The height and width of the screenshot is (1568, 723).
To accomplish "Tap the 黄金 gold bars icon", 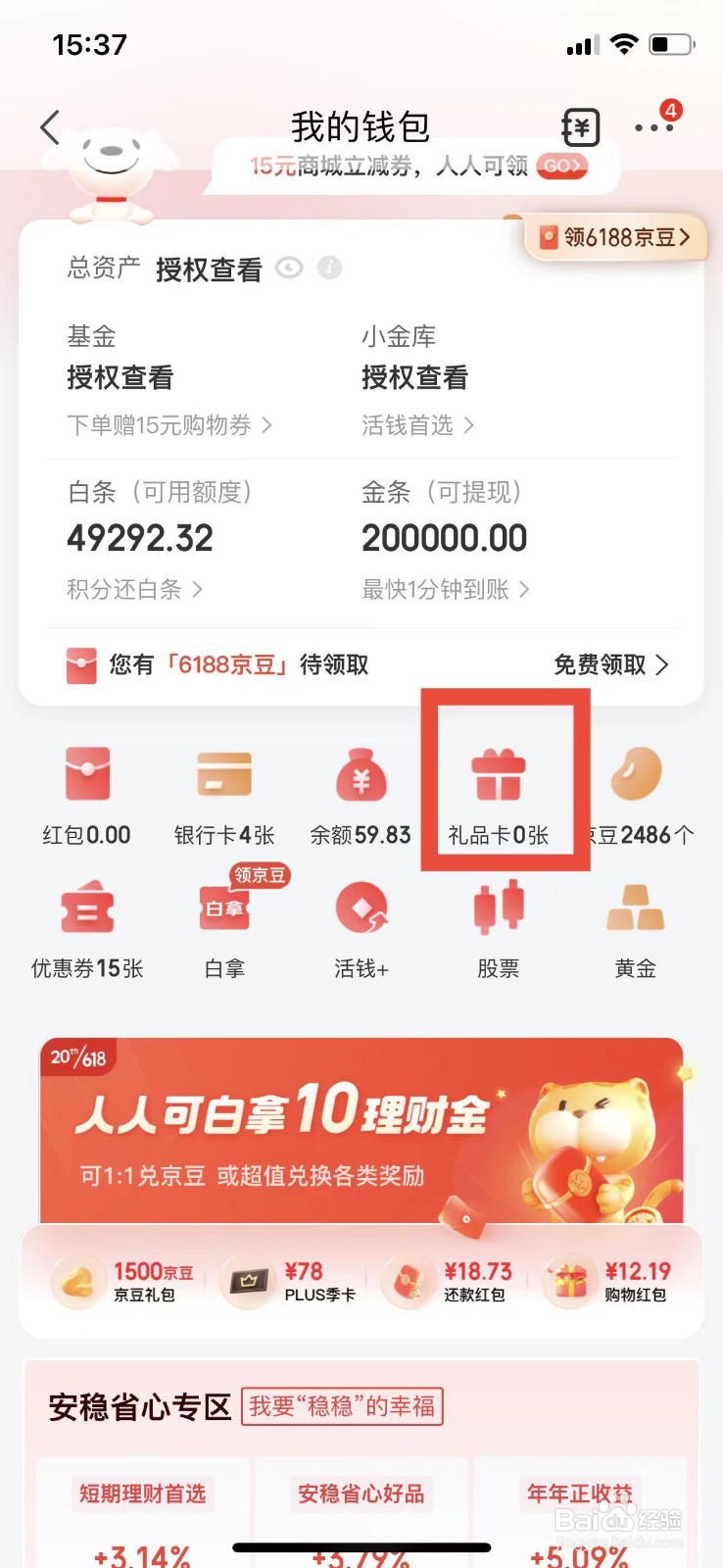I will click(635, 911).
